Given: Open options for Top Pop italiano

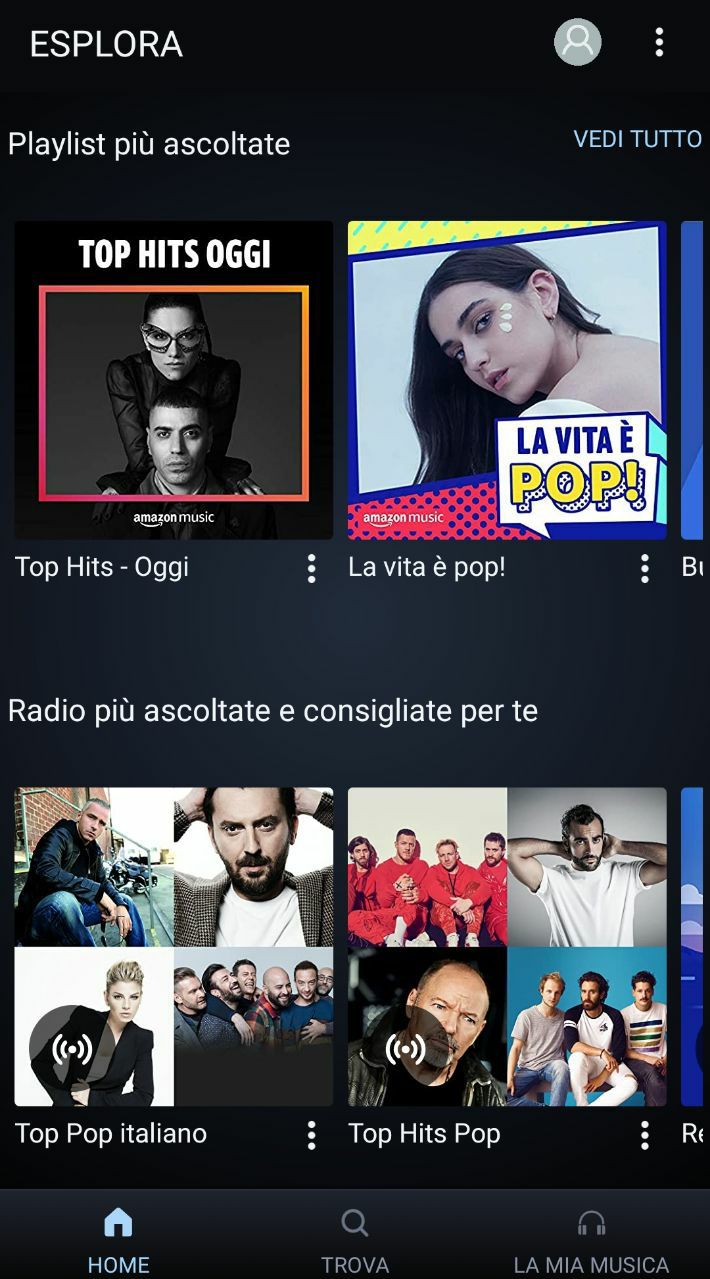Looking at the screenshot, I should coord(311,1134).
